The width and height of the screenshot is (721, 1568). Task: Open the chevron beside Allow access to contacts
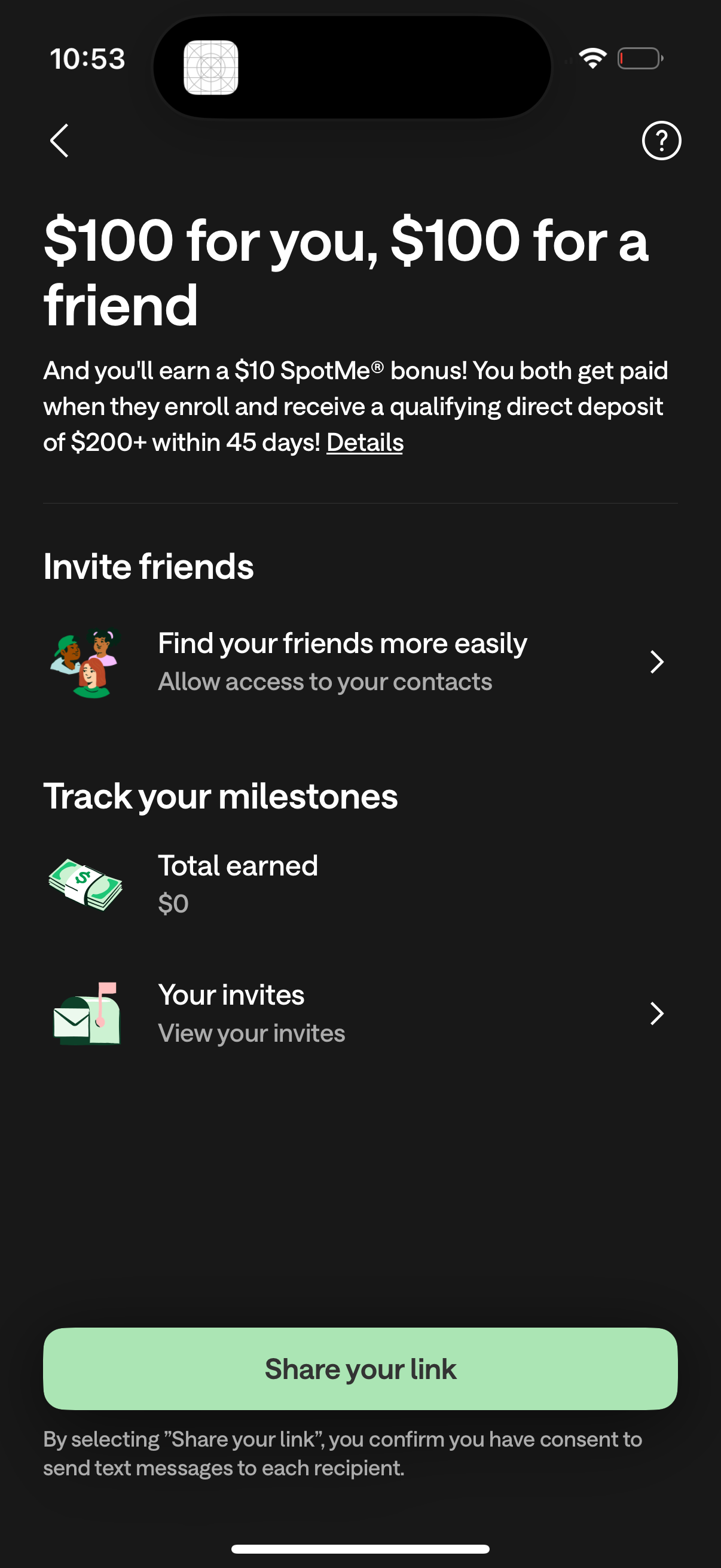[x=656, y=662]
